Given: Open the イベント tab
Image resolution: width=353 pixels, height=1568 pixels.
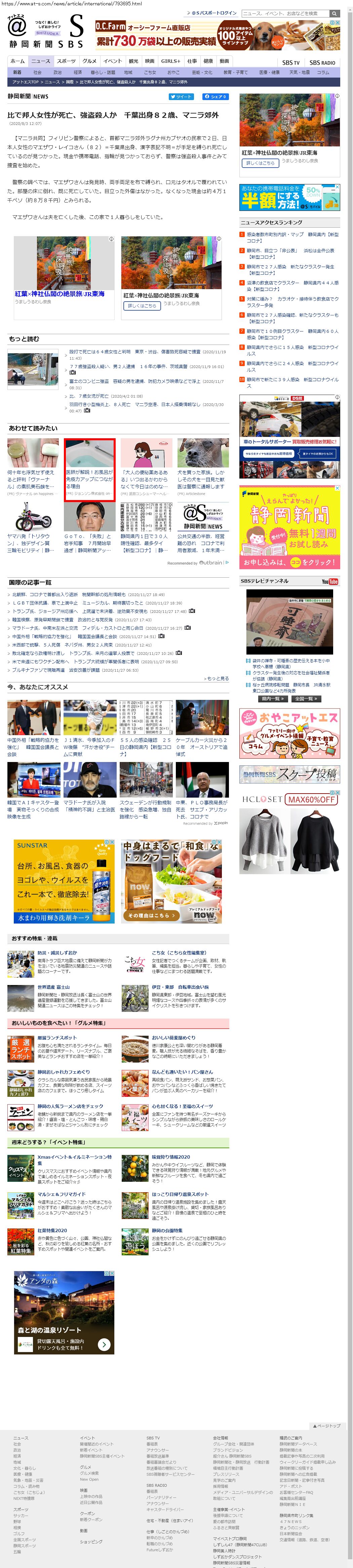Looking at the screenshot, I should 112,61.
